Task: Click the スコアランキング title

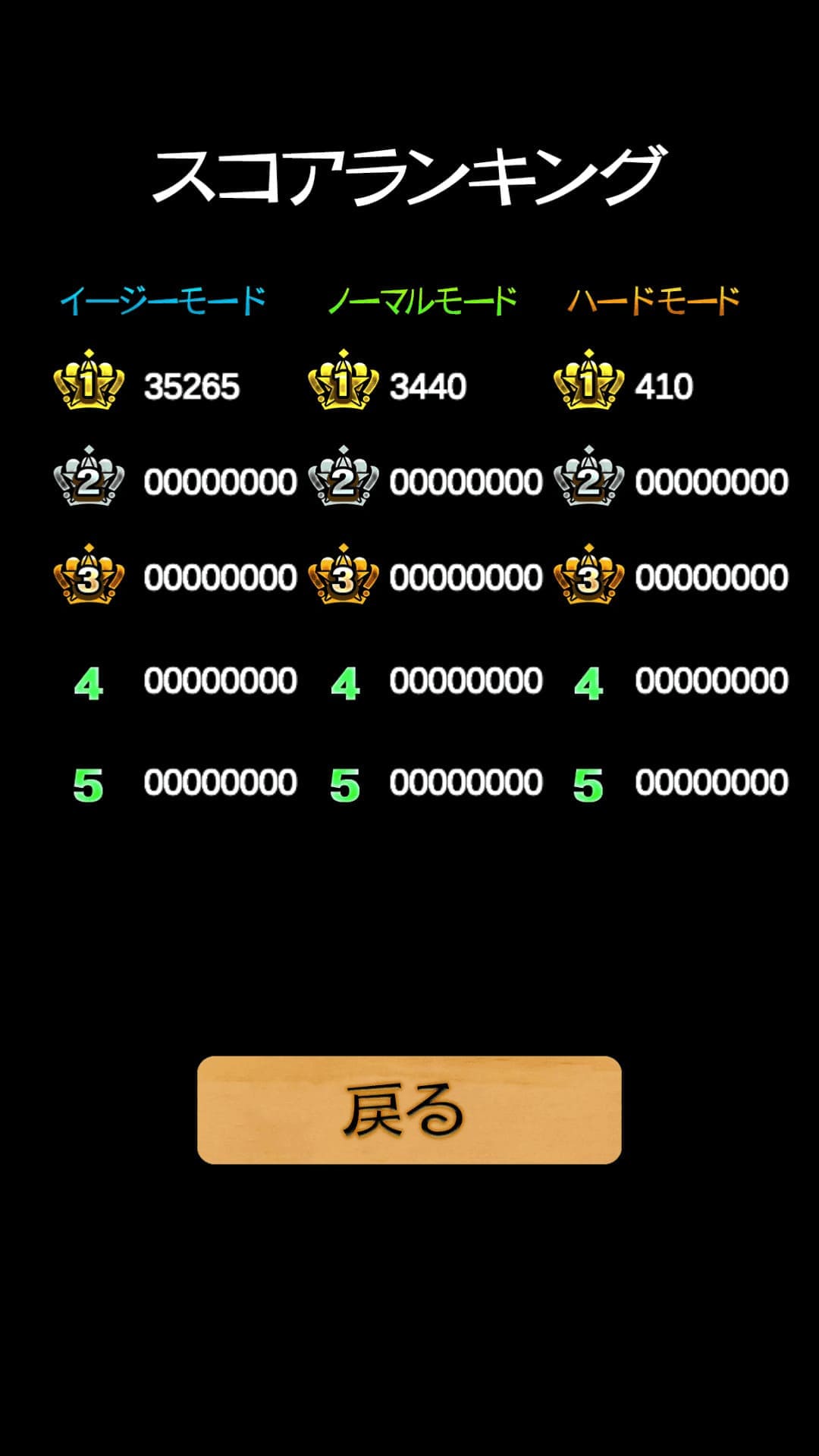Action: pos(409,173)
